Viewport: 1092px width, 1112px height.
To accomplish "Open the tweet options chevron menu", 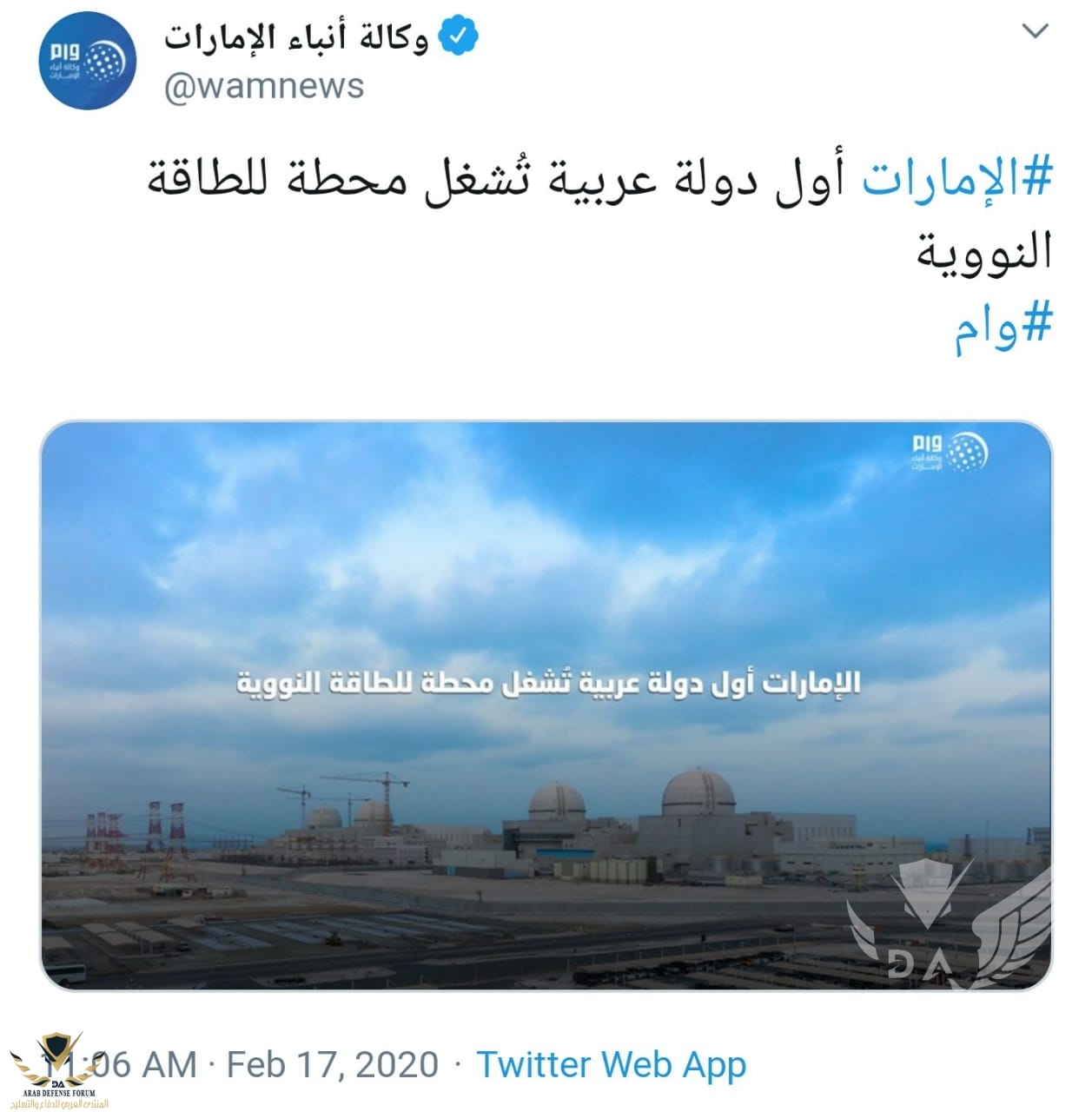I will (x=1035, y=32).
